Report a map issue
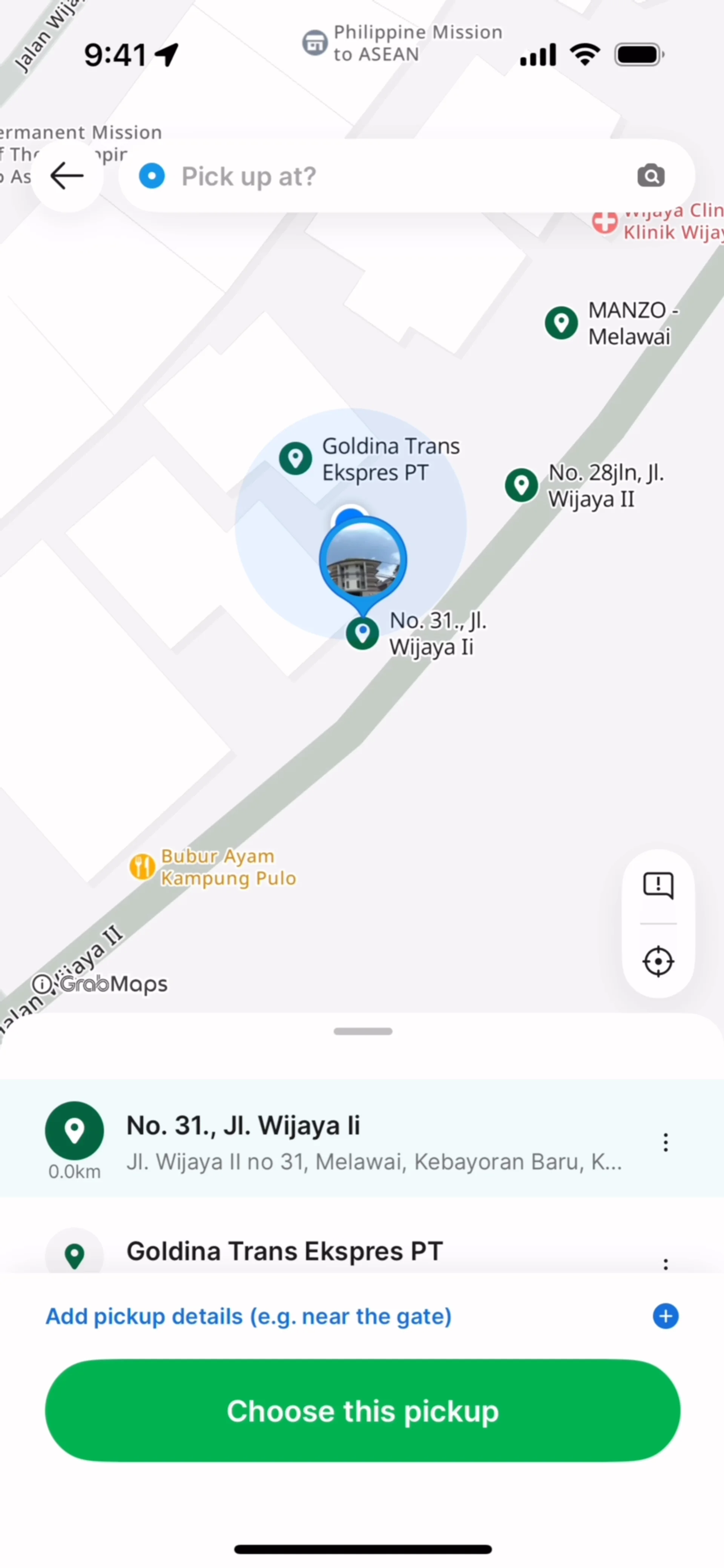Image resolution: width=724 pixels, height=1568 pixels. click(658, 885)
